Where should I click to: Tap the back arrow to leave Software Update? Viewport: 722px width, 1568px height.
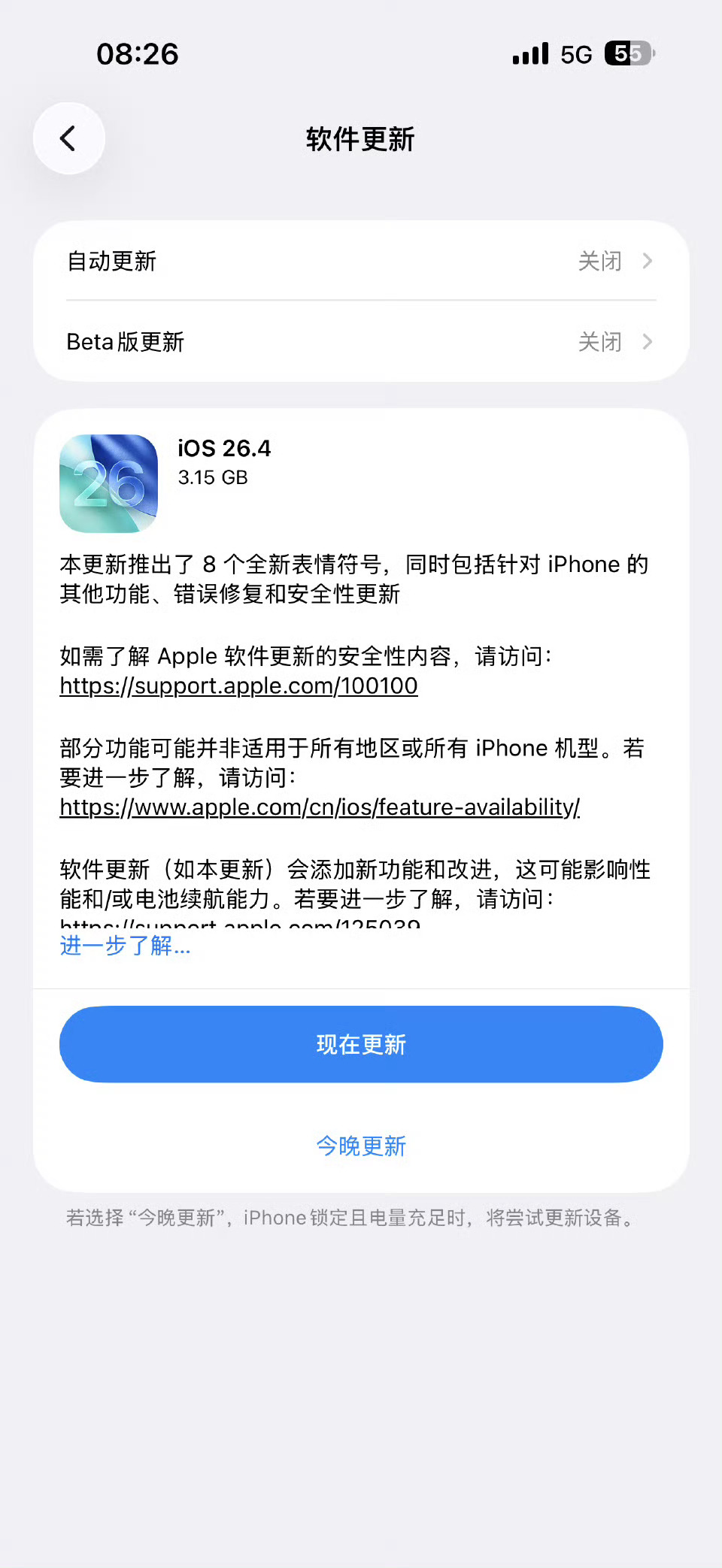[68, 138]
